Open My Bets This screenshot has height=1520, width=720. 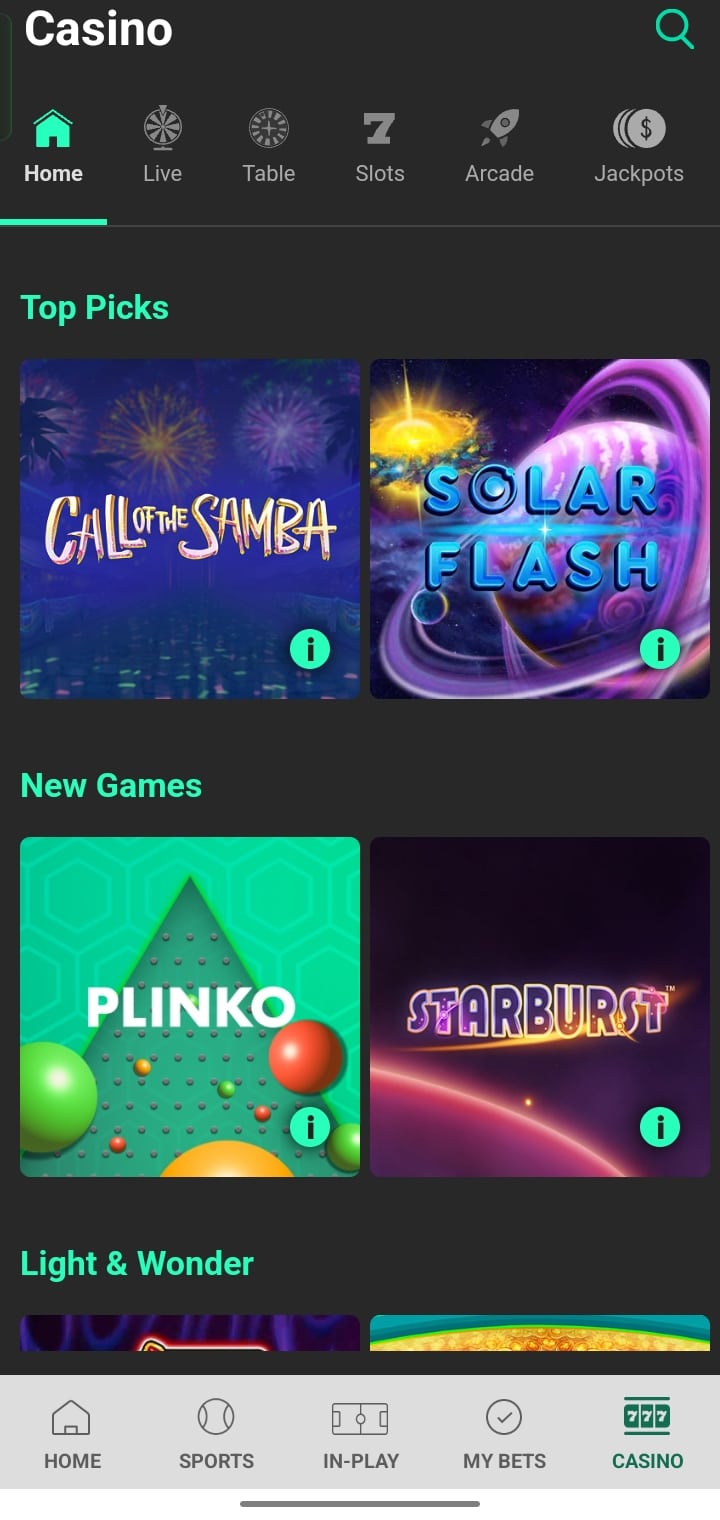point(504,1434)
